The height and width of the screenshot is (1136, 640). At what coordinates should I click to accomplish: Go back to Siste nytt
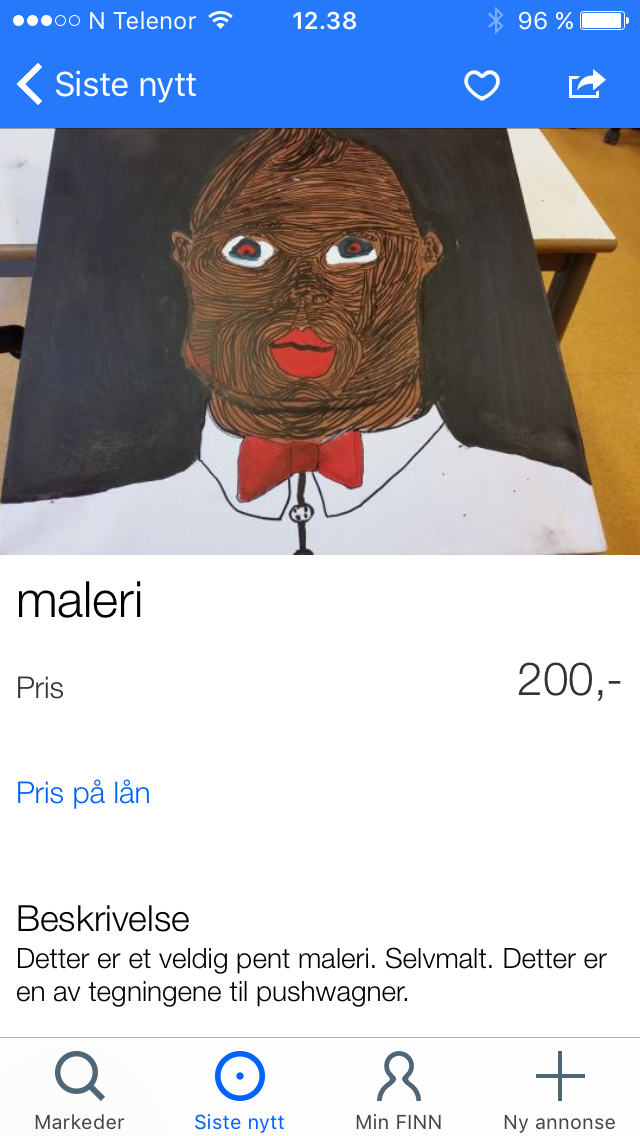106,85
